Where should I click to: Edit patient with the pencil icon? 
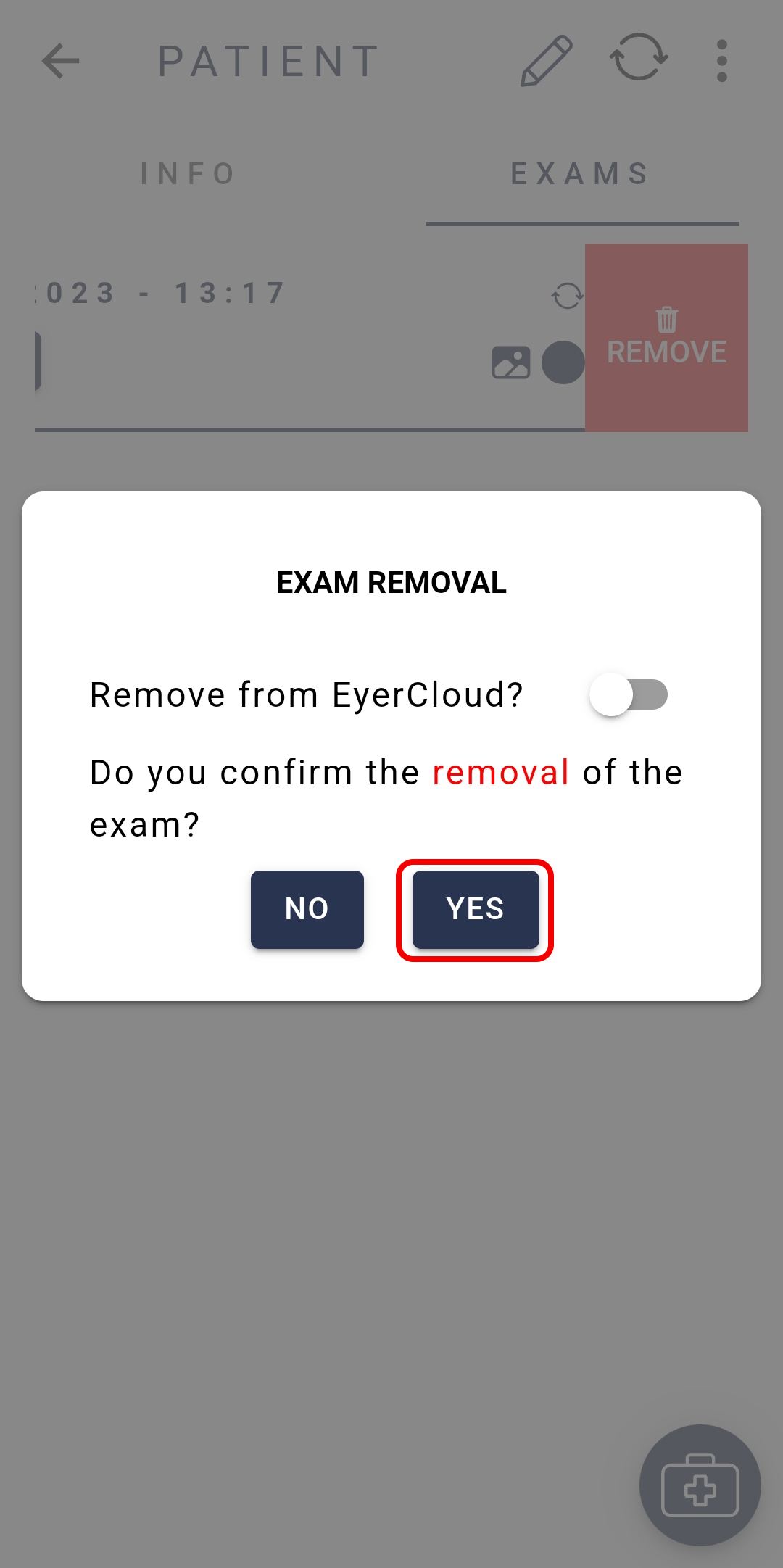[x=547, y=60]
